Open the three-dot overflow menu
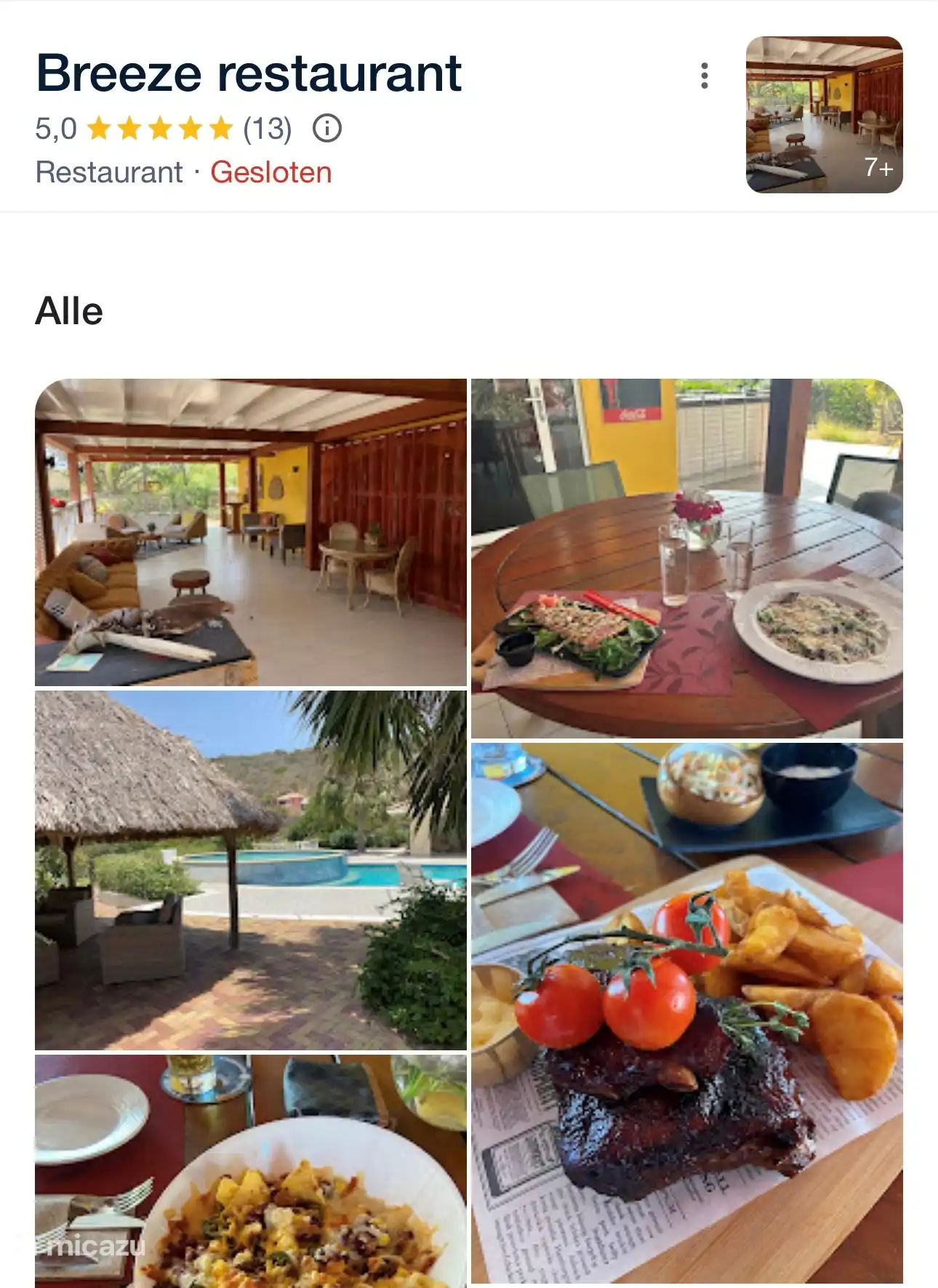Image resolution: width=938 pixels, height=1288 pixels. coord(704,76)
